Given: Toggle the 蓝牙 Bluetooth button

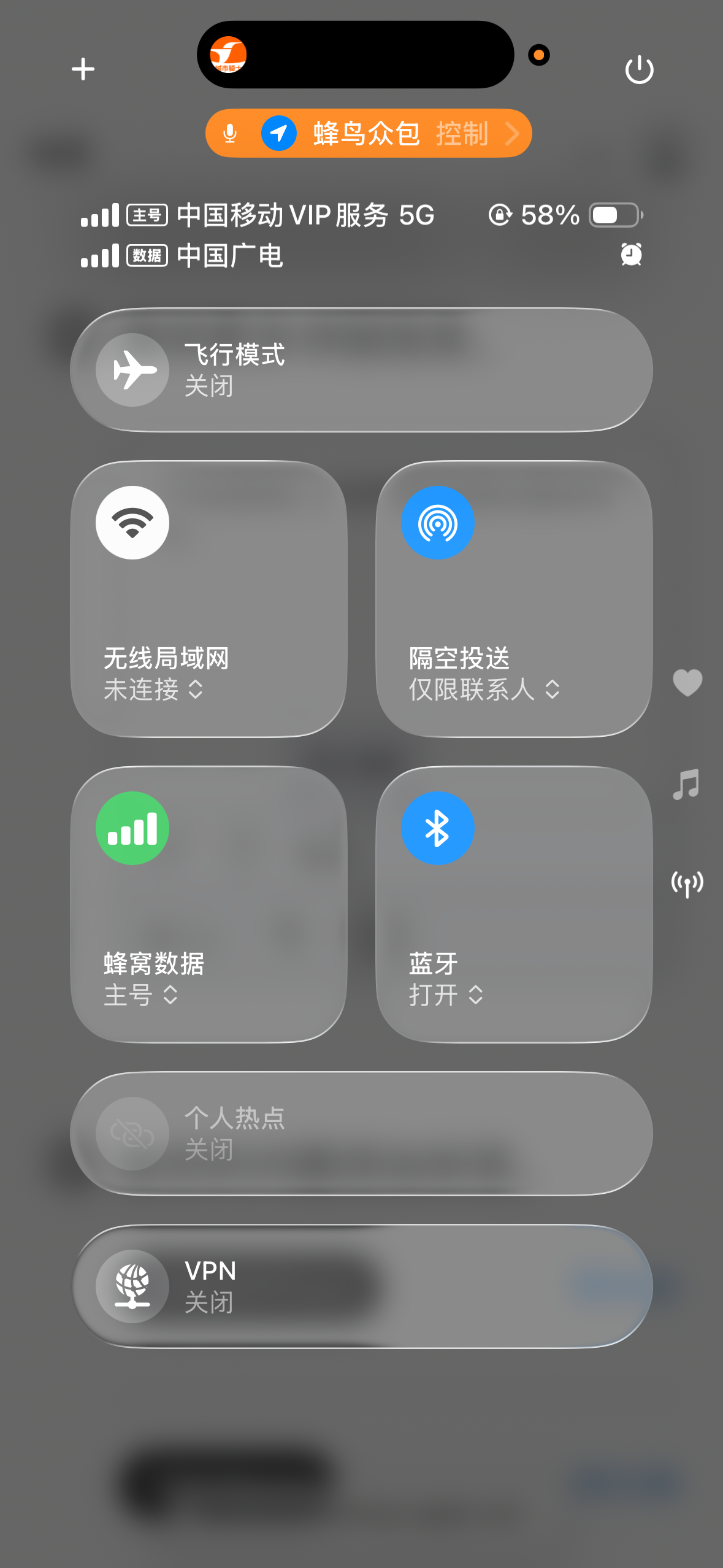Looking at the screenshot, I should point(437,828).
